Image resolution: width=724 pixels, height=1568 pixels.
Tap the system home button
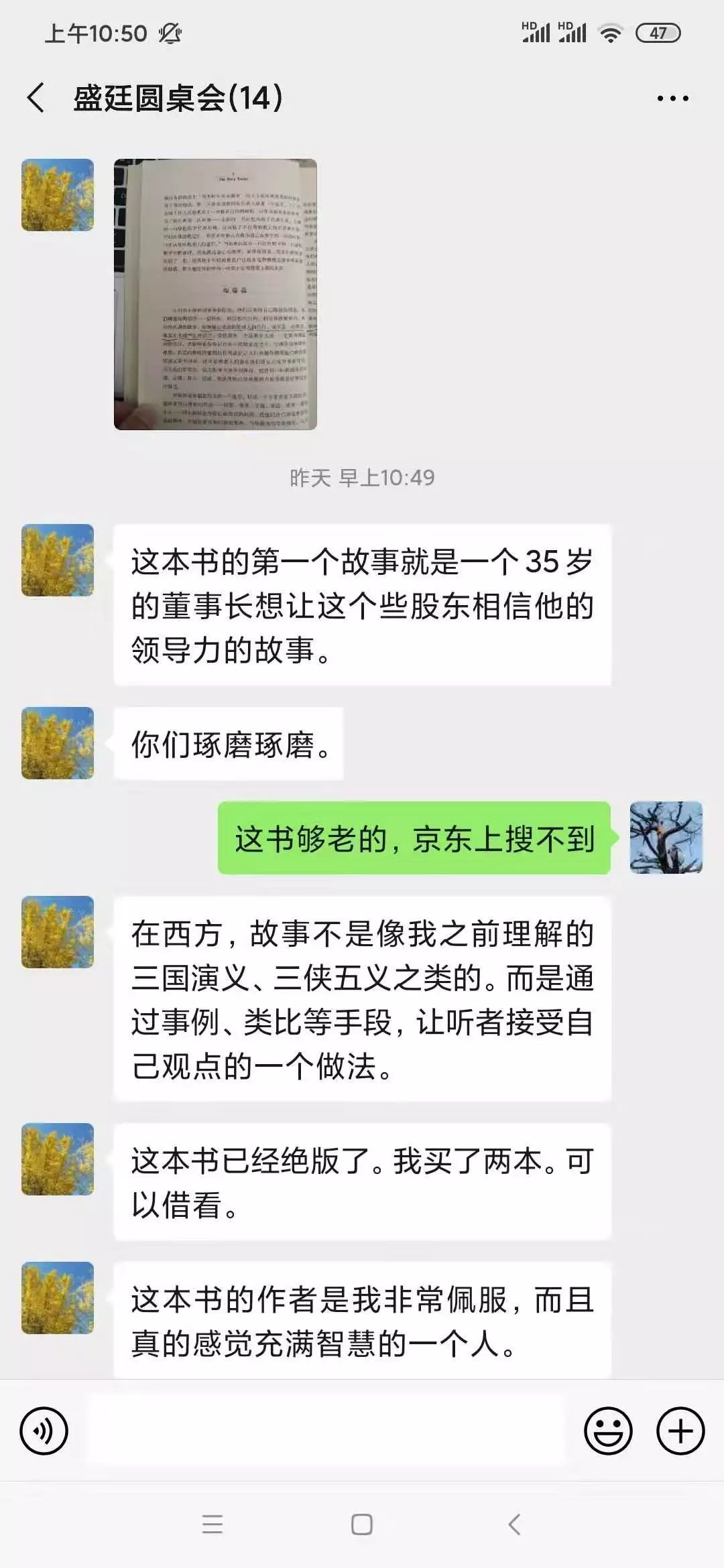(x=362, y=1524)
